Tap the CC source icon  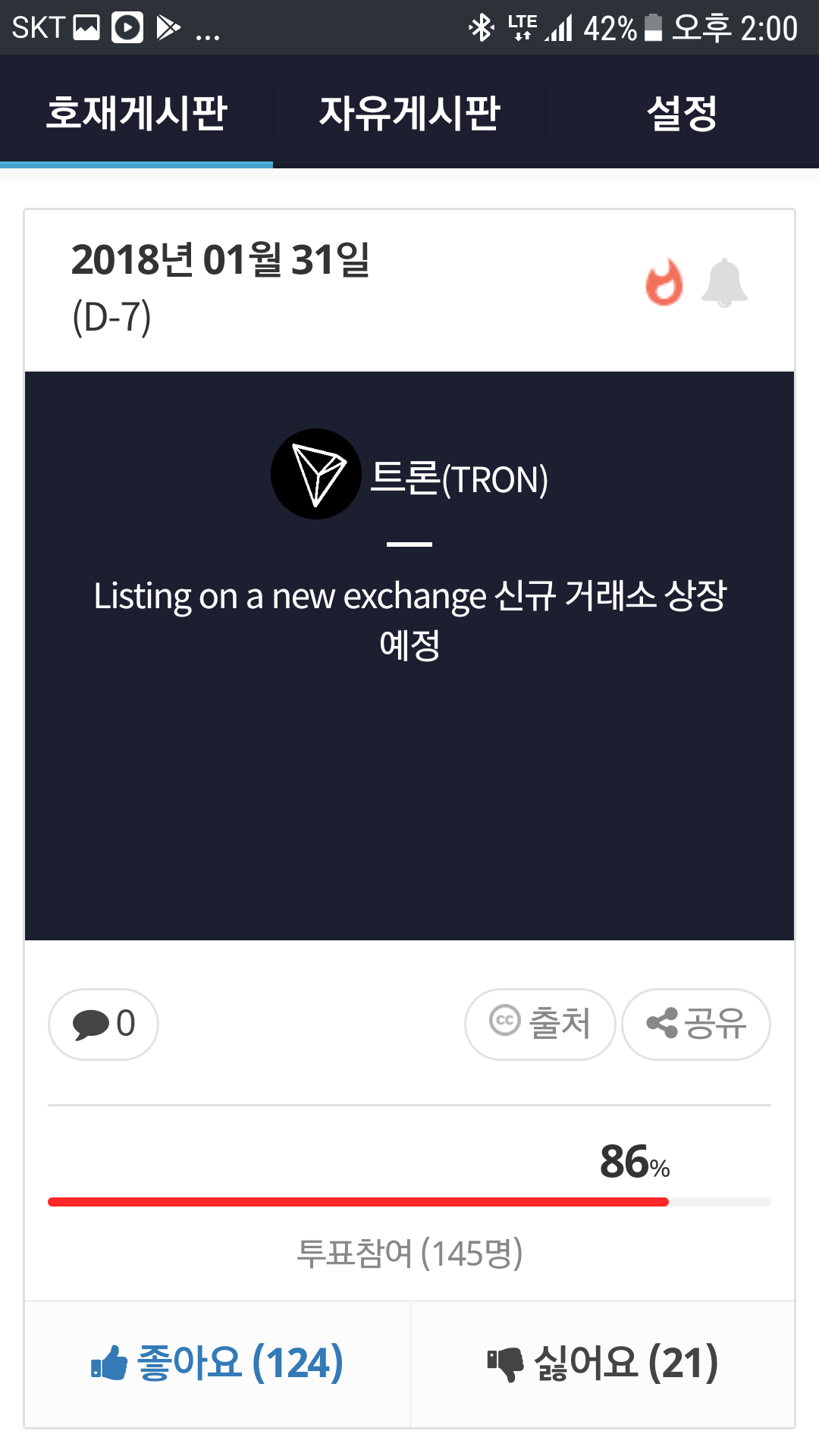tap(507, 1022)
